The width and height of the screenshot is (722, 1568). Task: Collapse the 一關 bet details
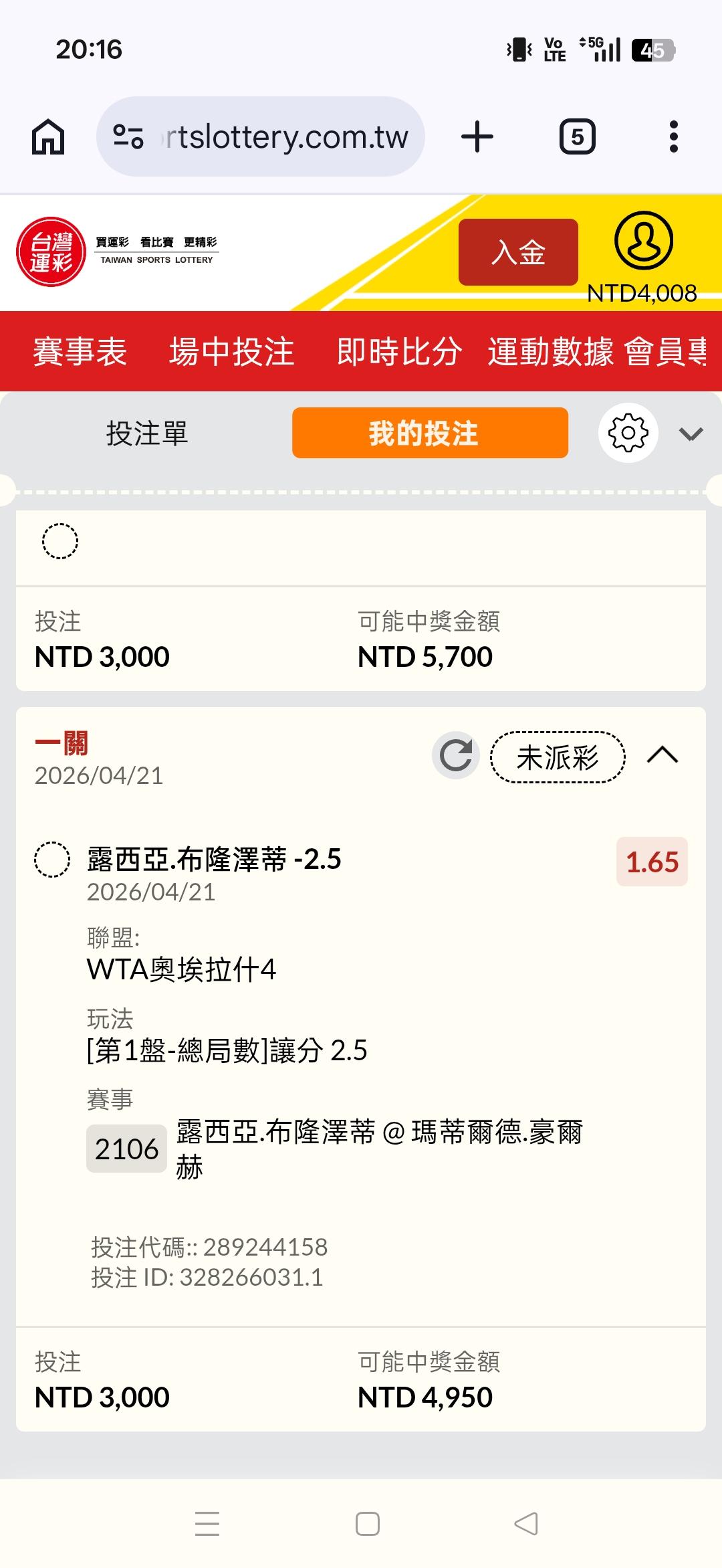(x=663, y=756)
